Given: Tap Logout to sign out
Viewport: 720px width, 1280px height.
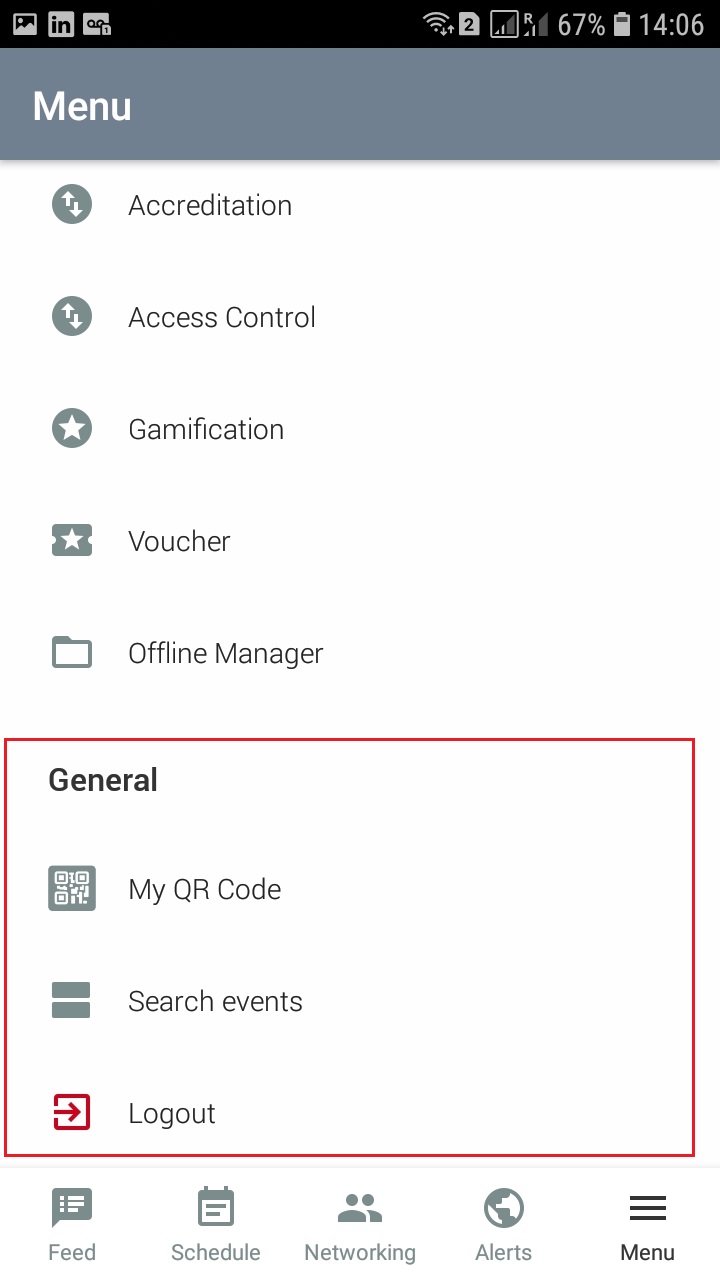Looking at the screenshot, I should (x=360, y=1113).
